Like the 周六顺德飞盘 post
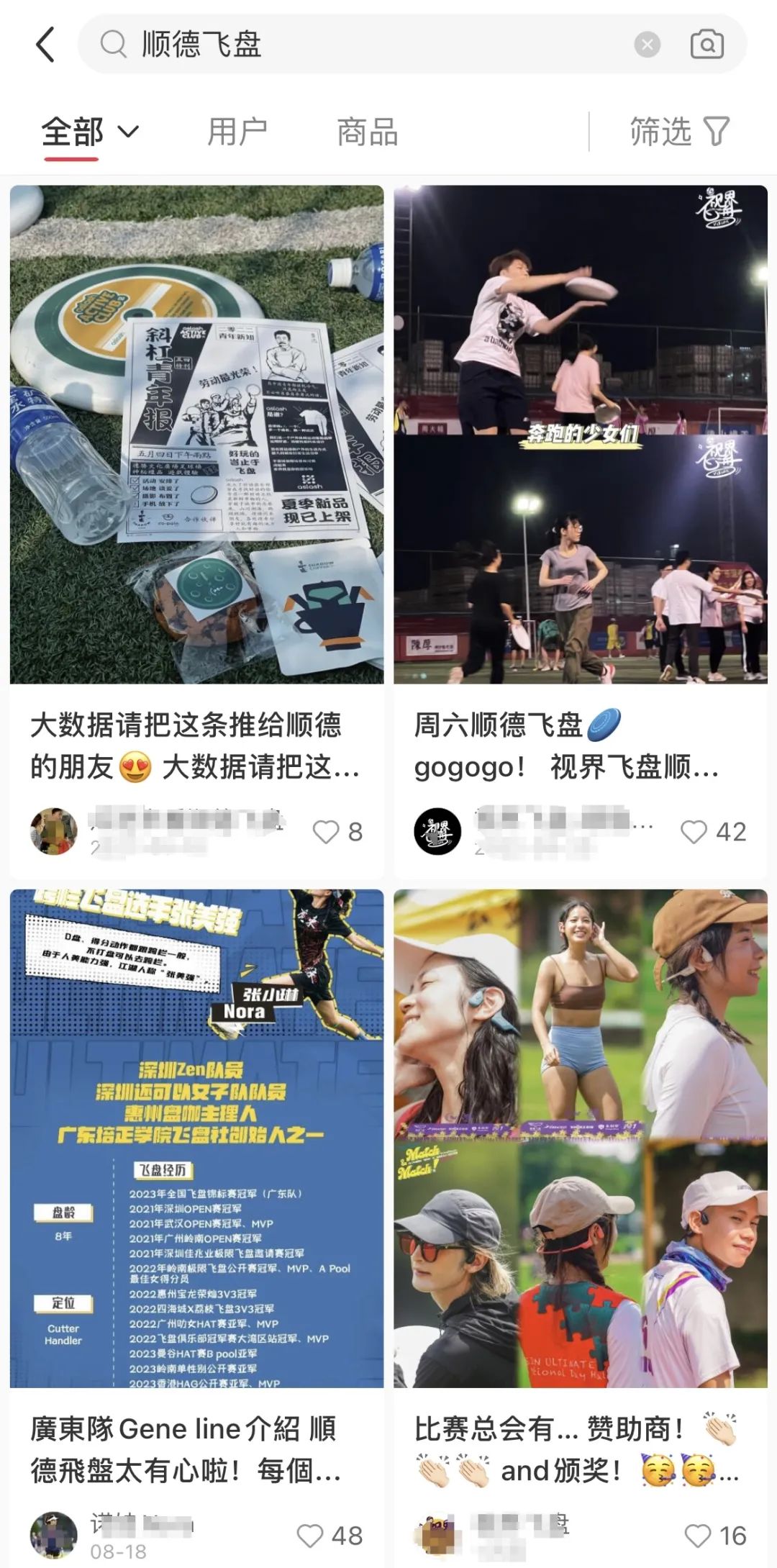 (713, 832)
